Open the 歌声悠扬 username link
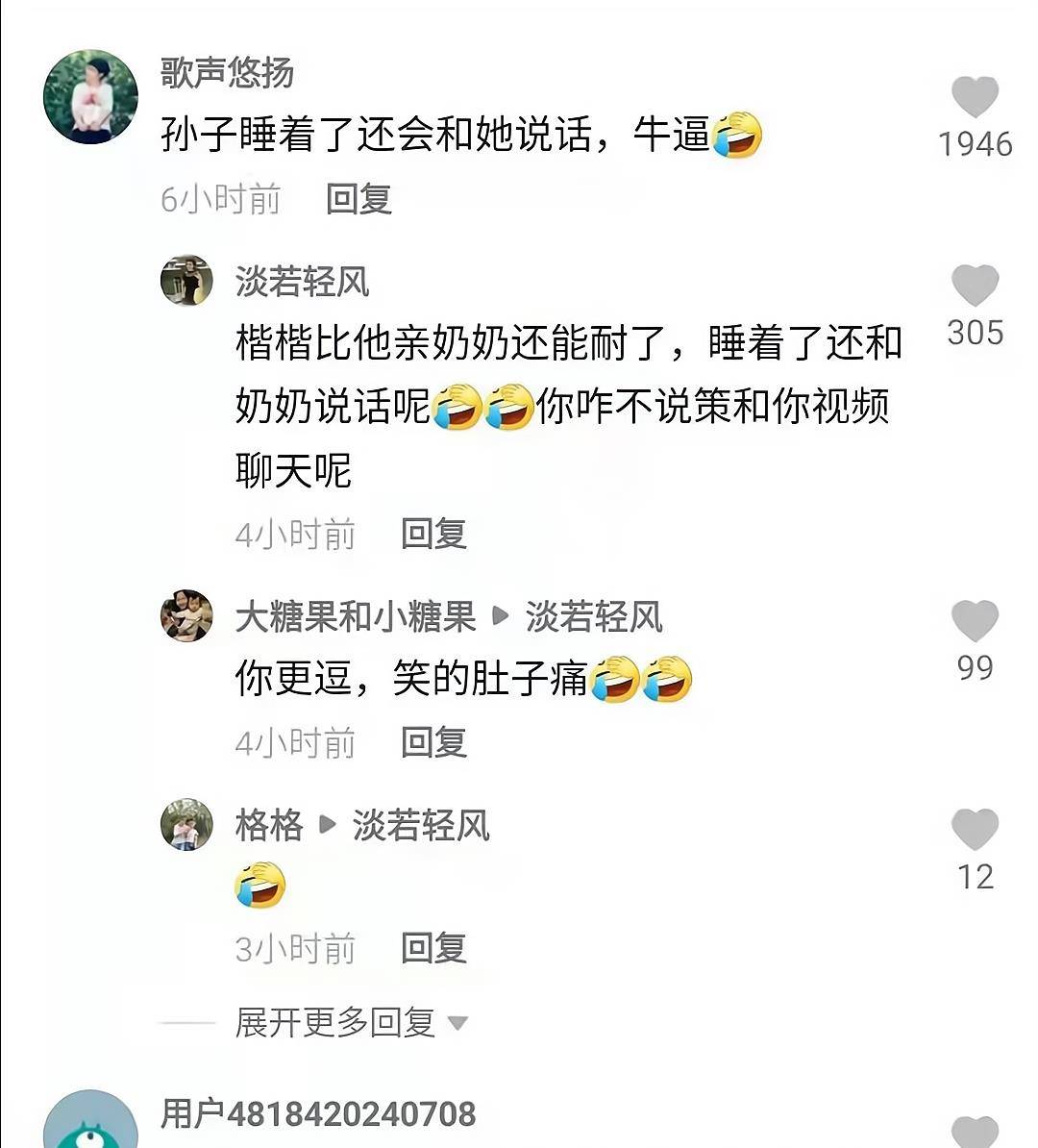This screenshot has height=1148, width=1038. 227,72
